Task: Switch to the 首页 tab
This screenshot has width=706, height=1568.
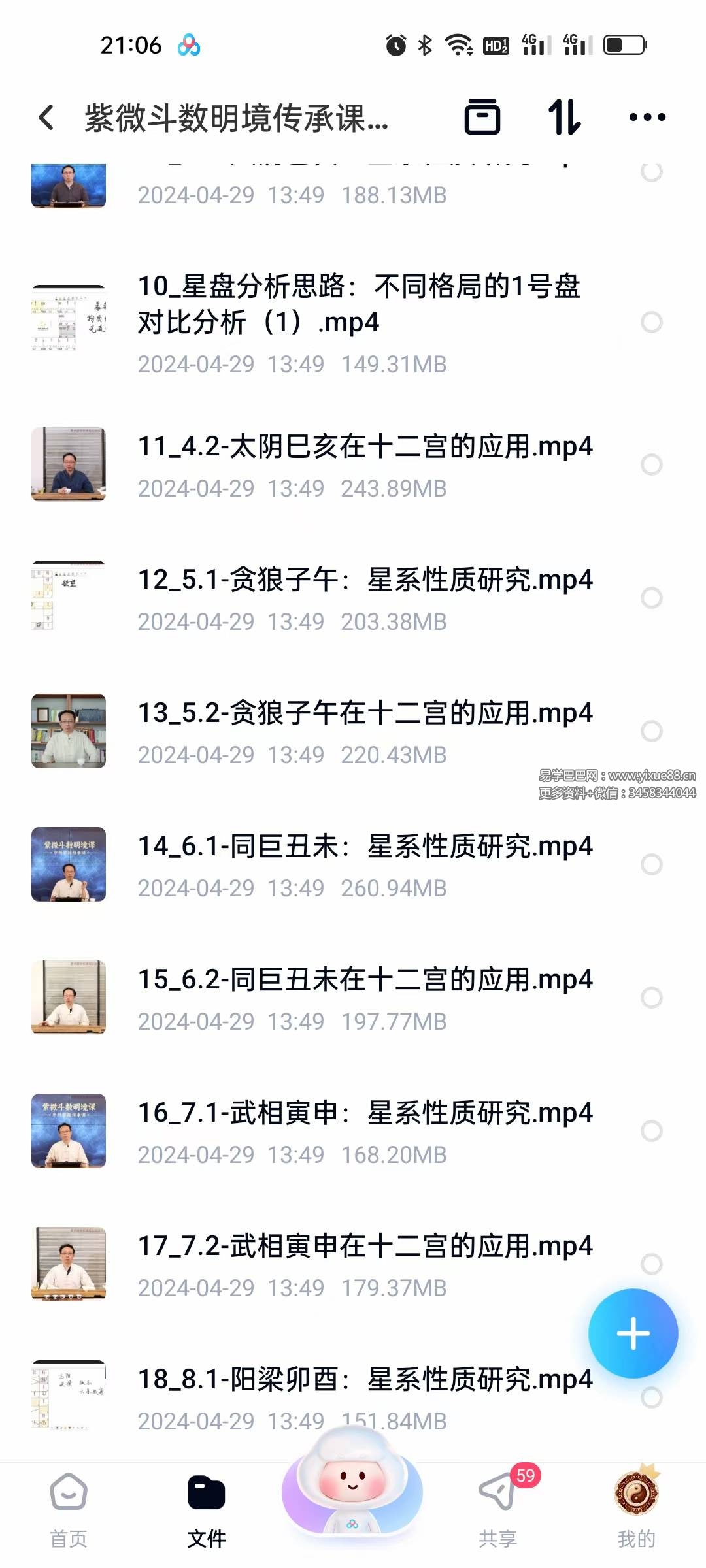Action: (69, 1509)
